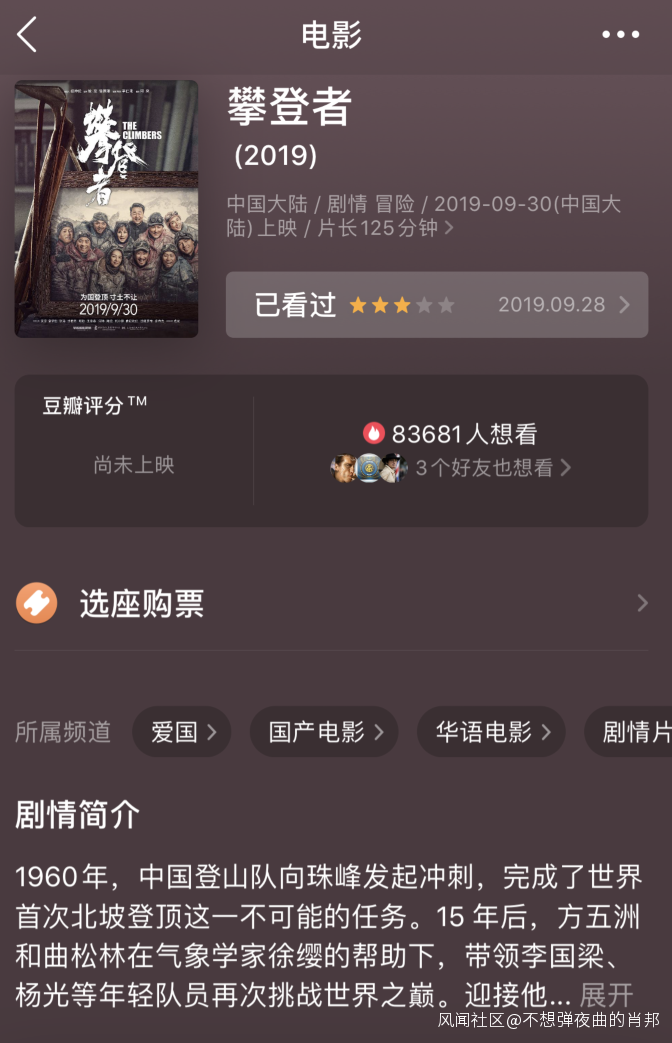Expand the plot summary with 展开
The height and width of the screenshot is (1043, 672).
click(x=606, y=995)
